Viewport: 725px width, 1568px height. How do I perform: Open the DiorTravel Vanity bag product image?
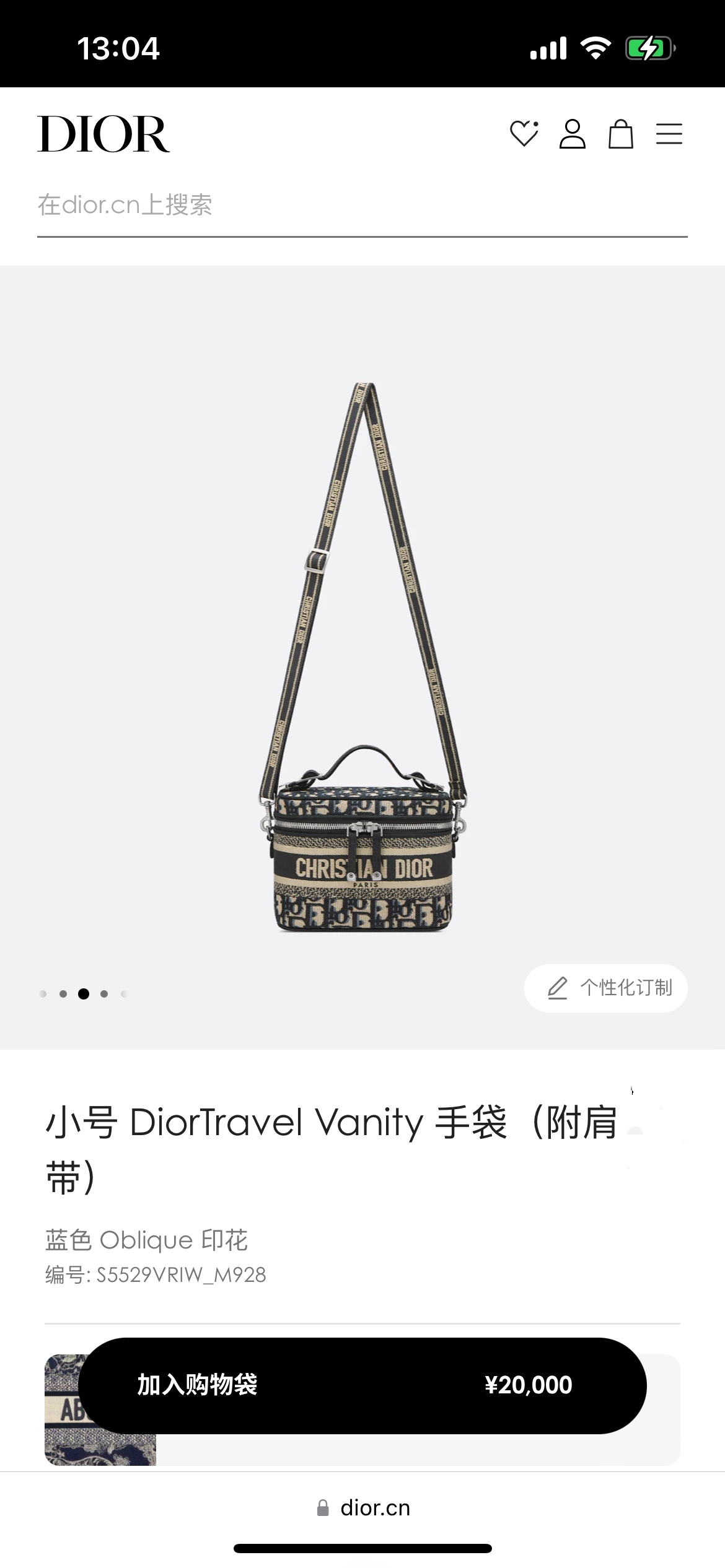(362, 656)
